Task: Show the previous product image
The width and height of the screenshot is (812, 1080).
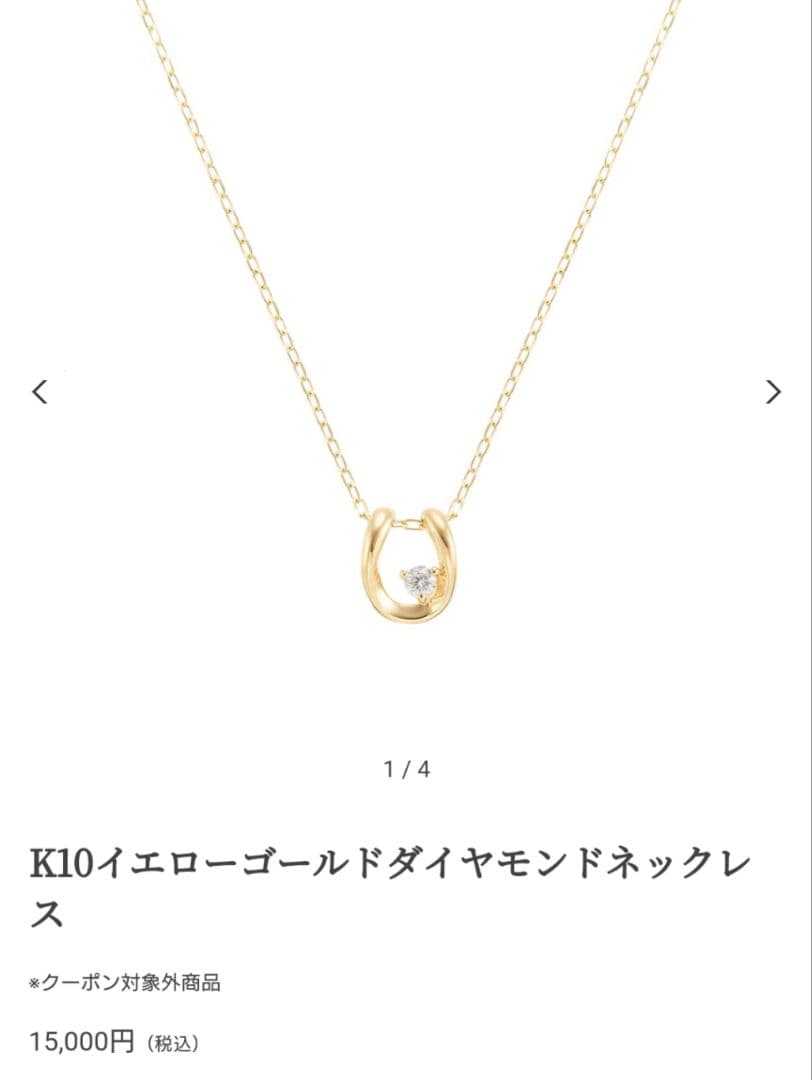Action: (x=40, y=392)
